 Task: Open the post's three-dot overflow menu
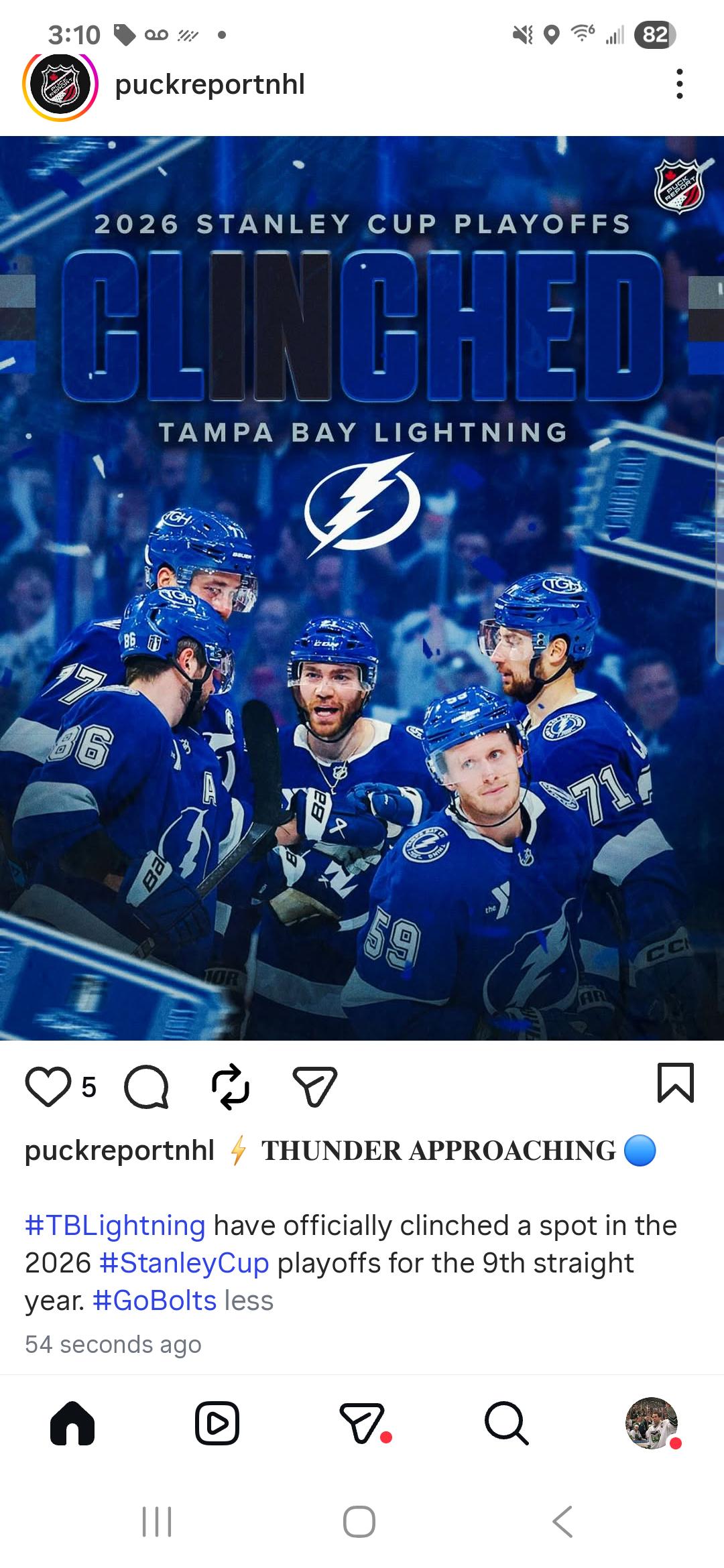click(x=679, y=84)
